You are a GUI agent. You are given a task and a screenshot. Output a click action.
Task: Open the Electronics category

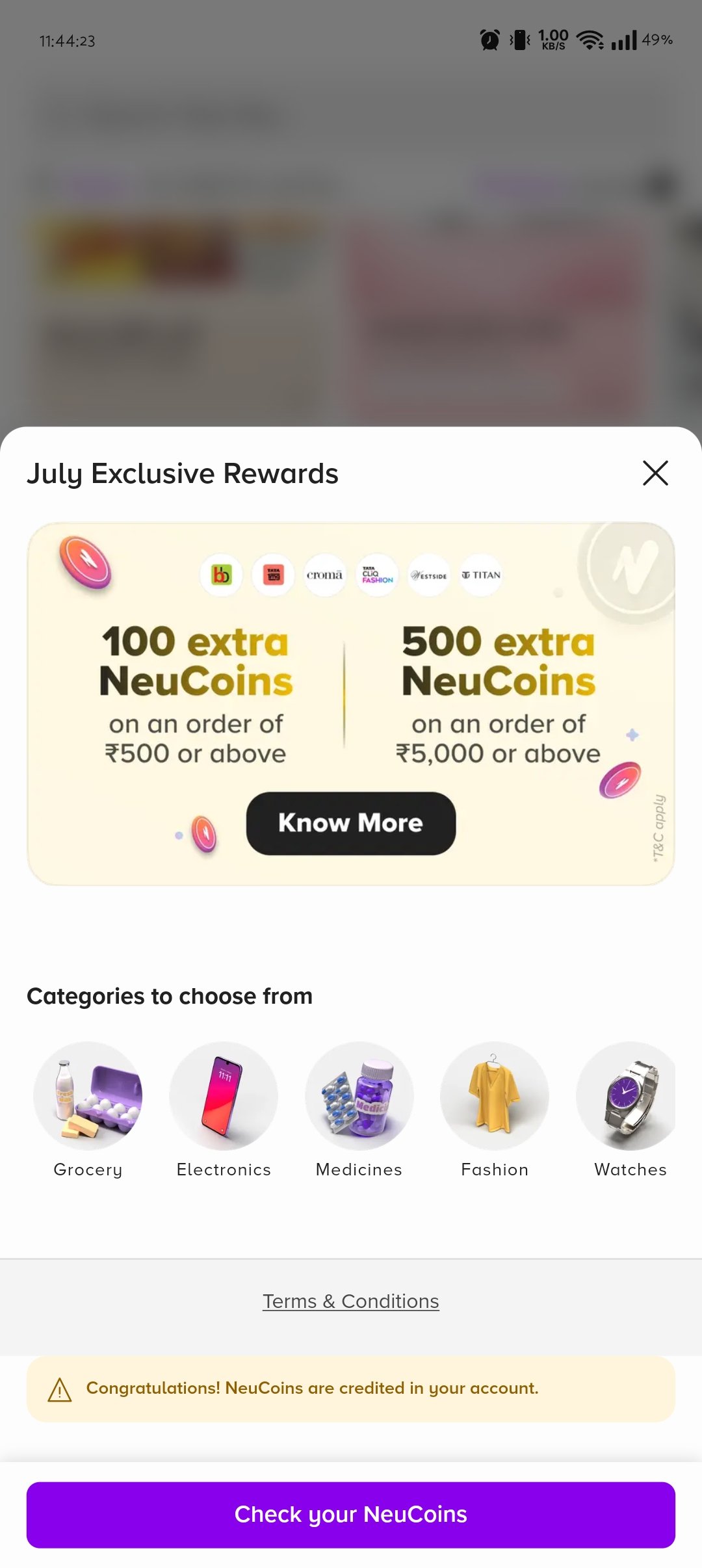224,1110
